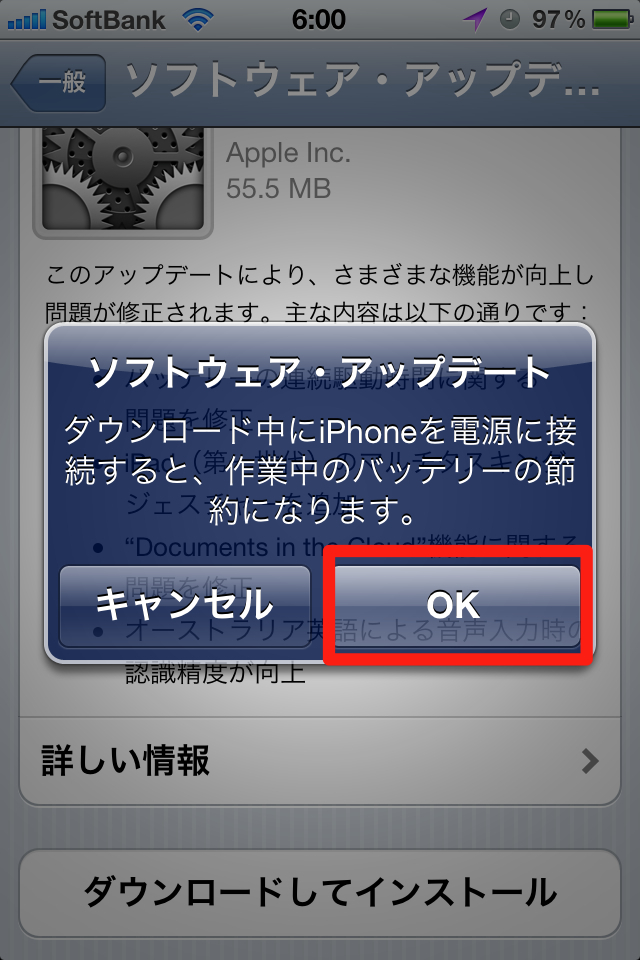The width and height of the screenshot is (640, 960).
Task: Tap ダウンロードしてインストール button
Action: click(x=319, y=891)
